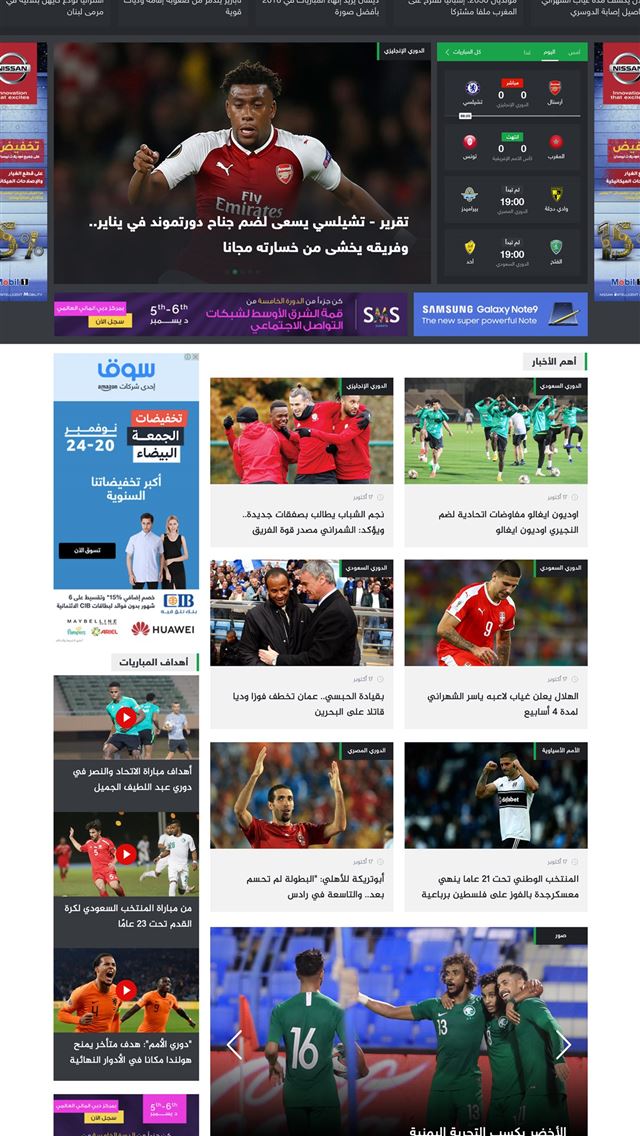Switch to the غدا (tomorrow) matches tab
Image resolution: width=640 pixels, height=1136 pixels.
tap(527, 51)
